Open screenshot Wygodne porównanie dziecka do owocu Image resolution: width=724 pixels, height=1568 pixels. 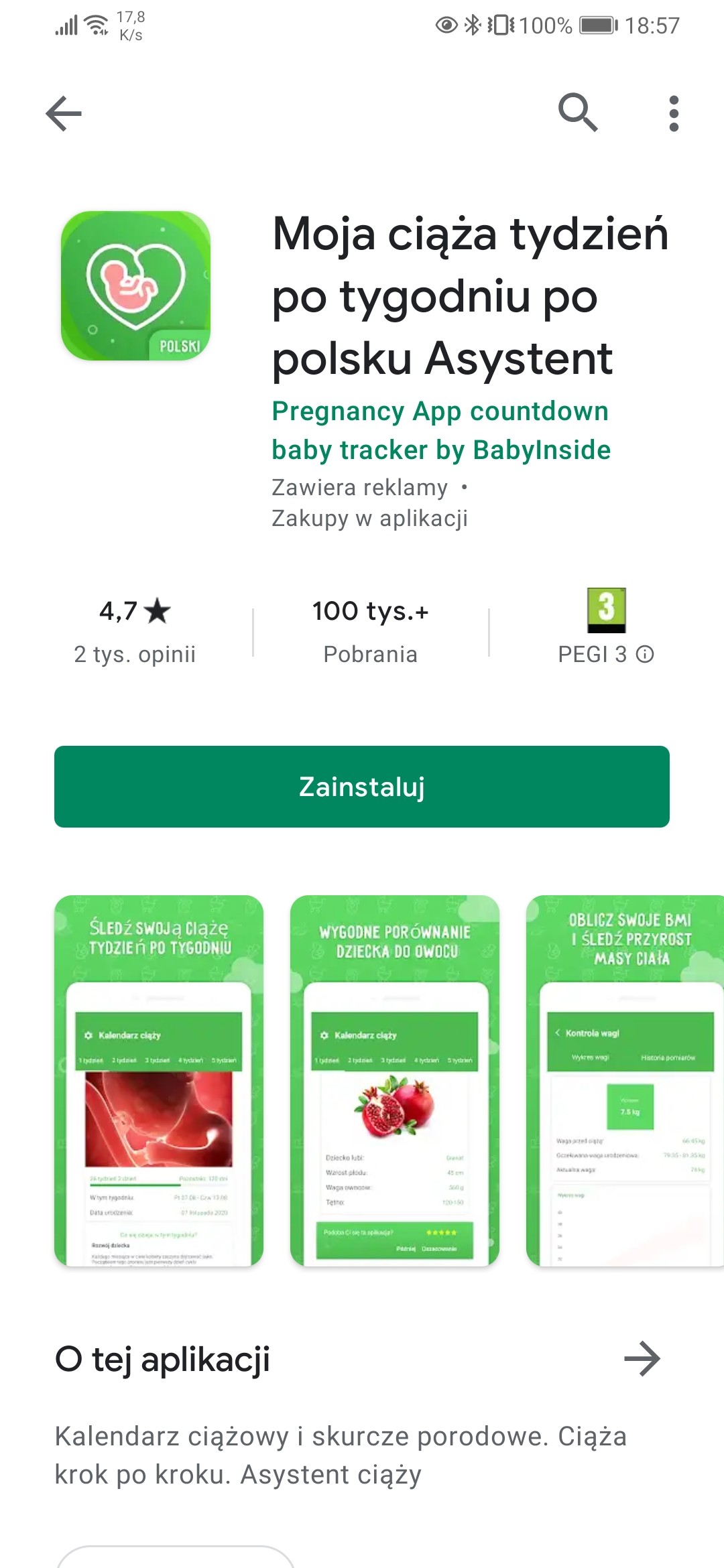(395, 1080)
